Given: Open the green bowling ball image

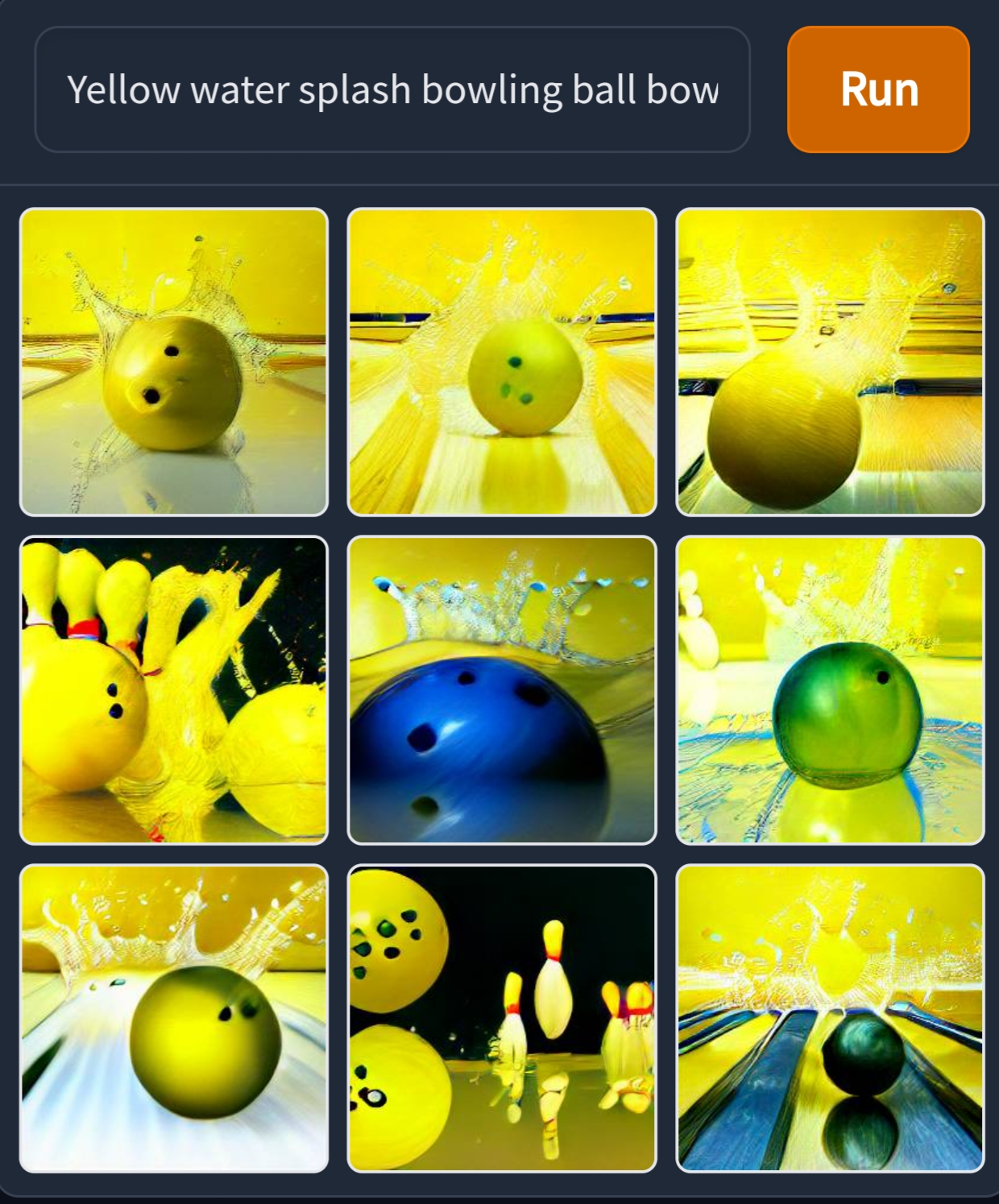Looking at the screenshot, I should pyautogui.click(x=830, y=689).
